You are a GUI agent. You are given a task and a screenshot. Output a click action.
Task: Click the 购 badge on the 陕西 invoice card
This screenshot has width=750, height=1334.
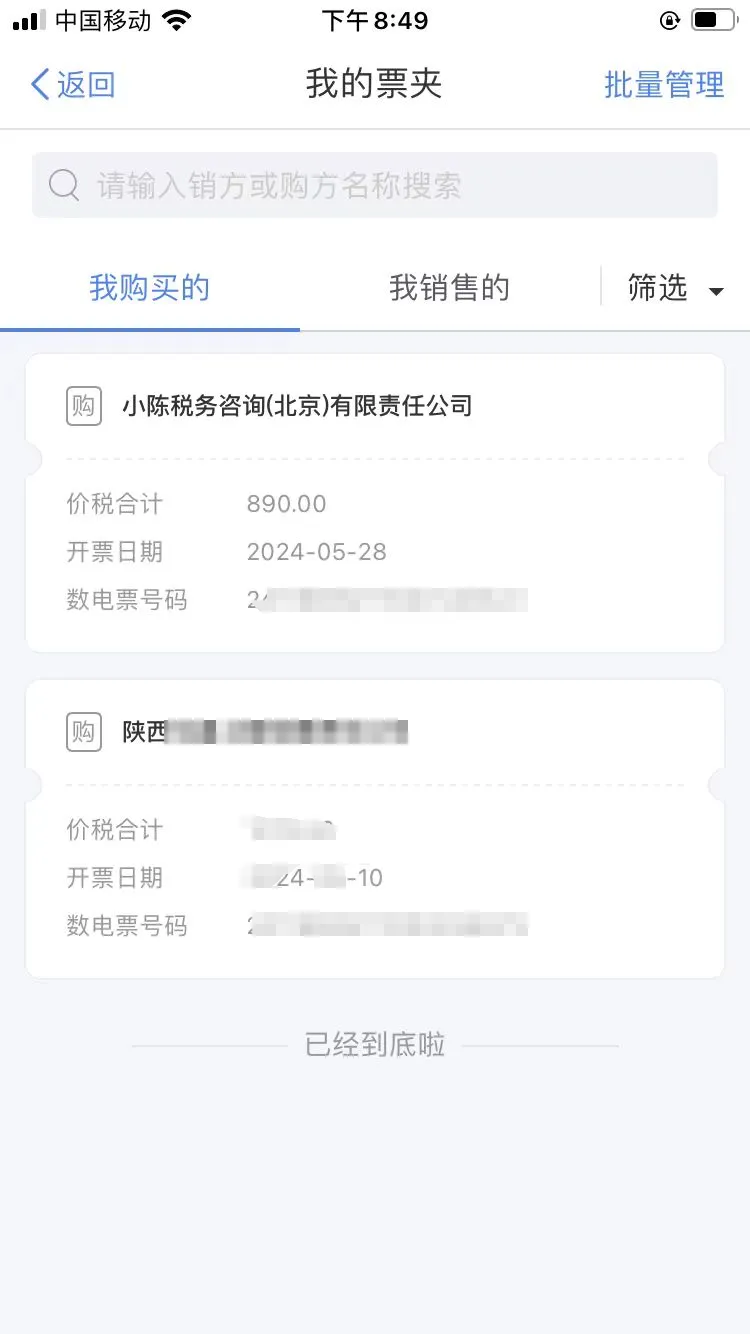(83, 731)
